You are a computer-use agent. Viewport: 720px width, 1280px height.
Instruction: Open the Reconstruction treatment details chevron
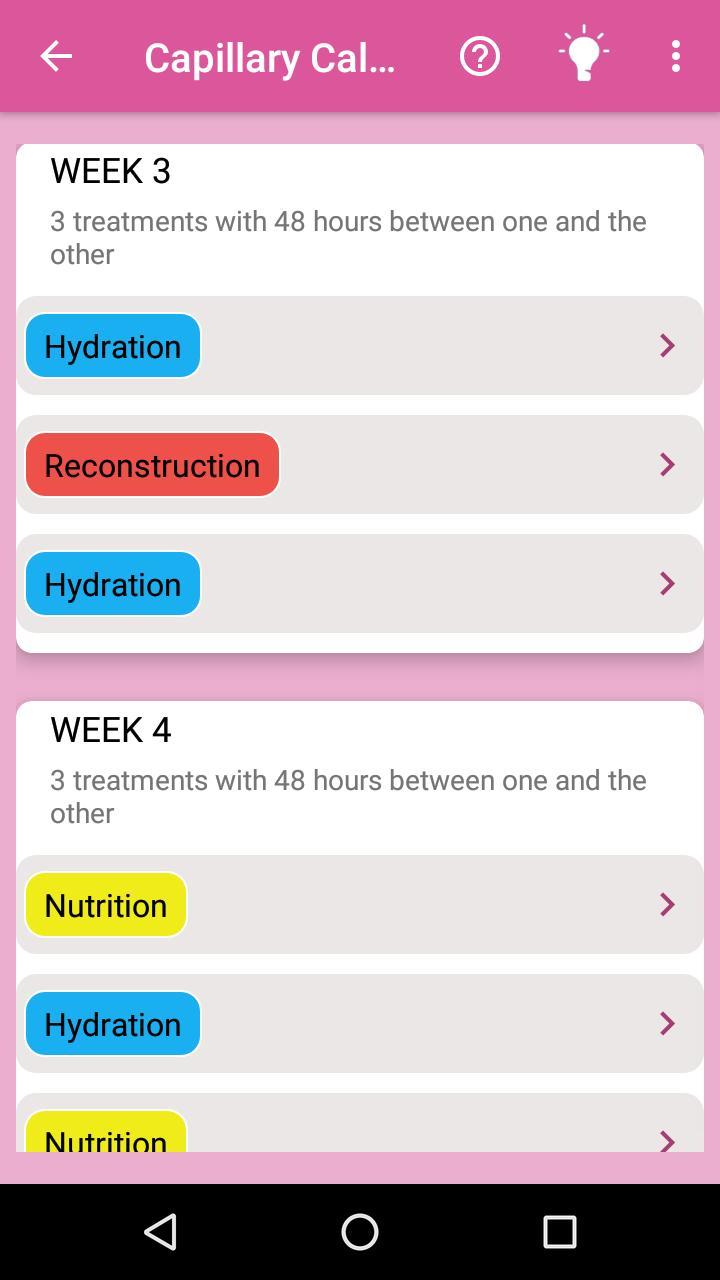click(667, 464)
